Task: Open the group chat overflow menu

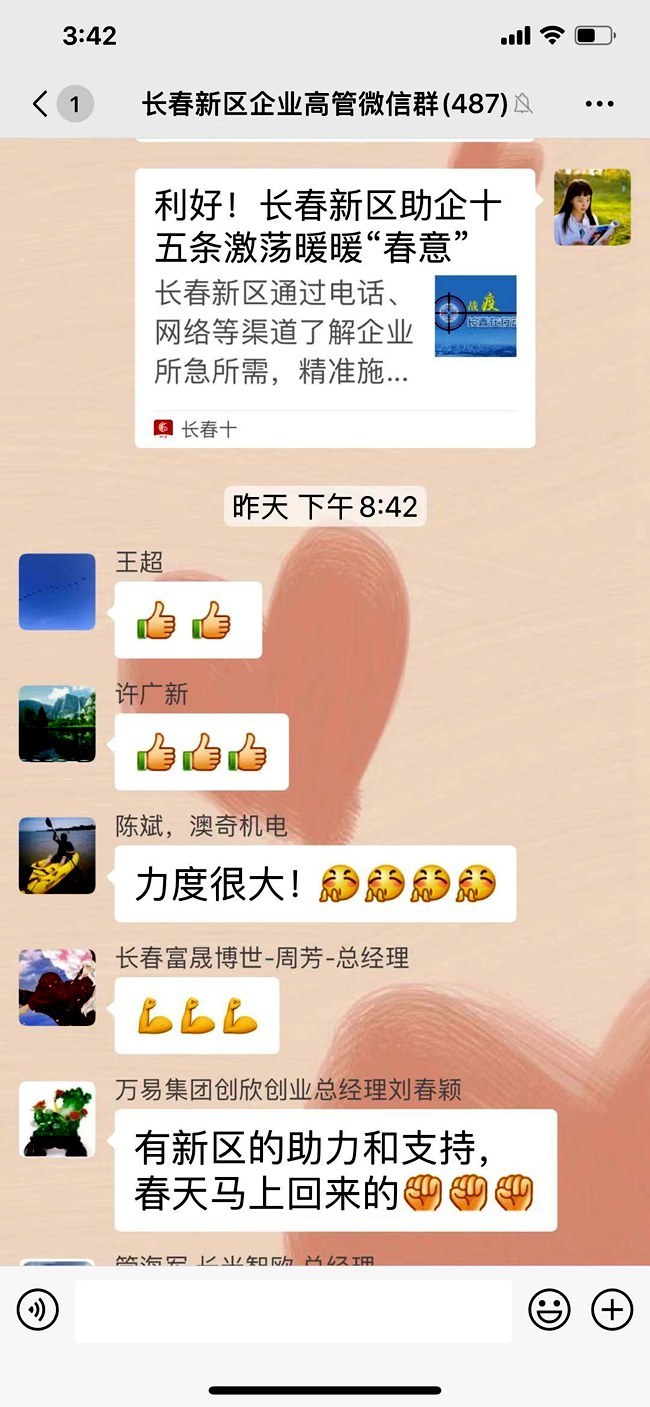Action: point(599,104)
